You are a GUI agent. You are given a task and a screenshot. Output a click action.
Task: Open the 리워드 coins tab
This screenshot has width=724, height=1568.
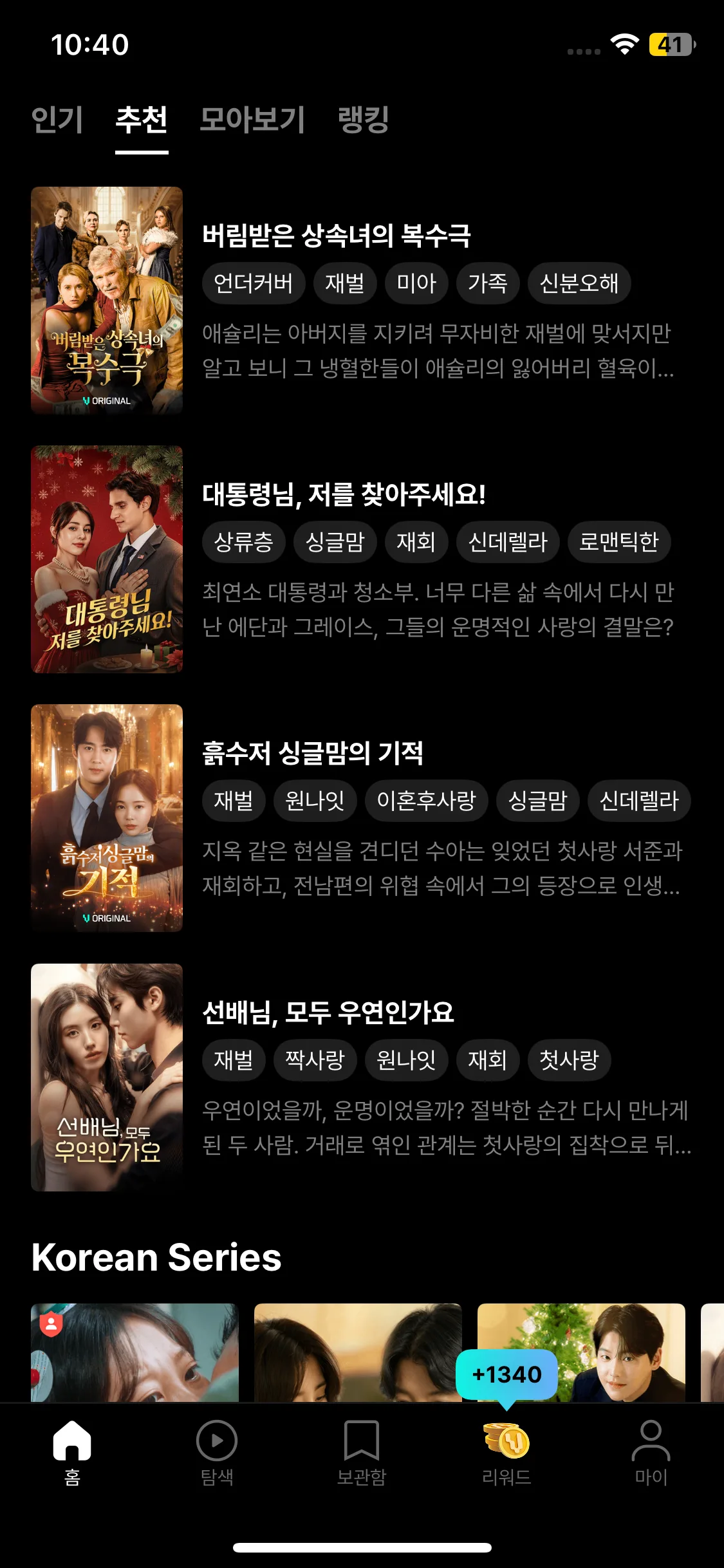point(506,1452)
